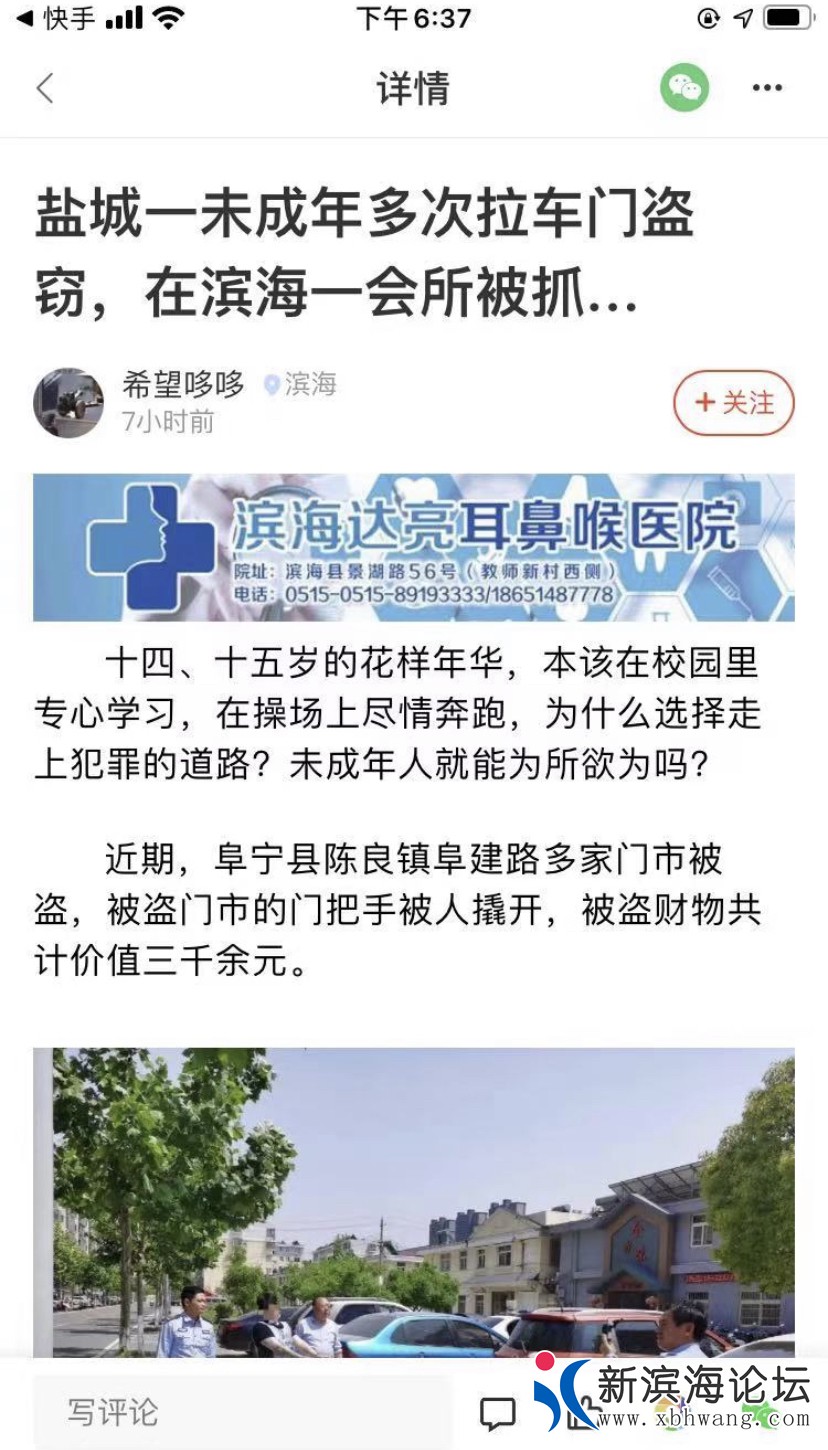Open the 滨海达亮耳鼻喉医院 banner
The image size is (828, 1450).
click(413, 547)
